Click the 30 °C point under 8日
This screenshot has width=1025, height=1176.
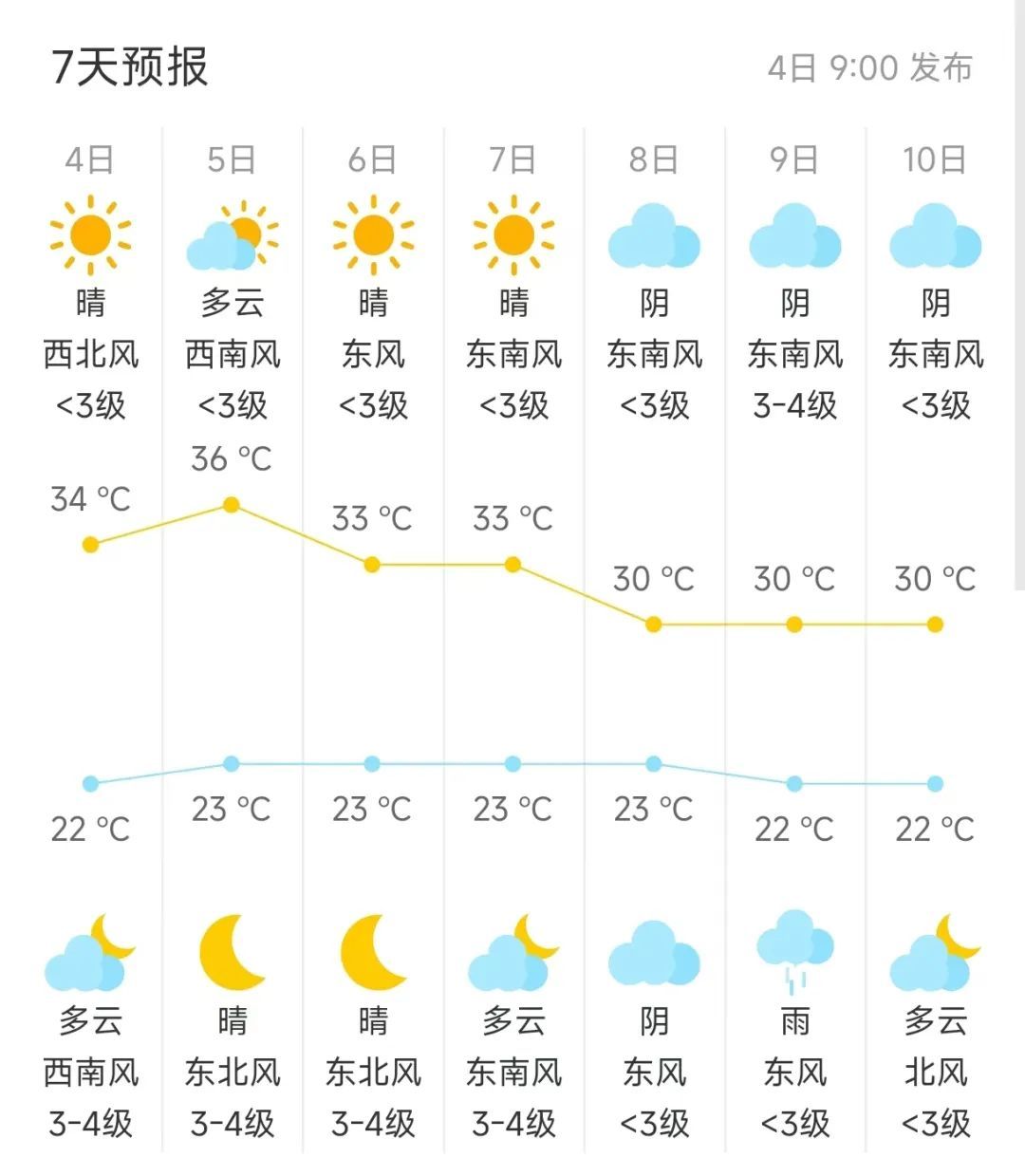651,624
